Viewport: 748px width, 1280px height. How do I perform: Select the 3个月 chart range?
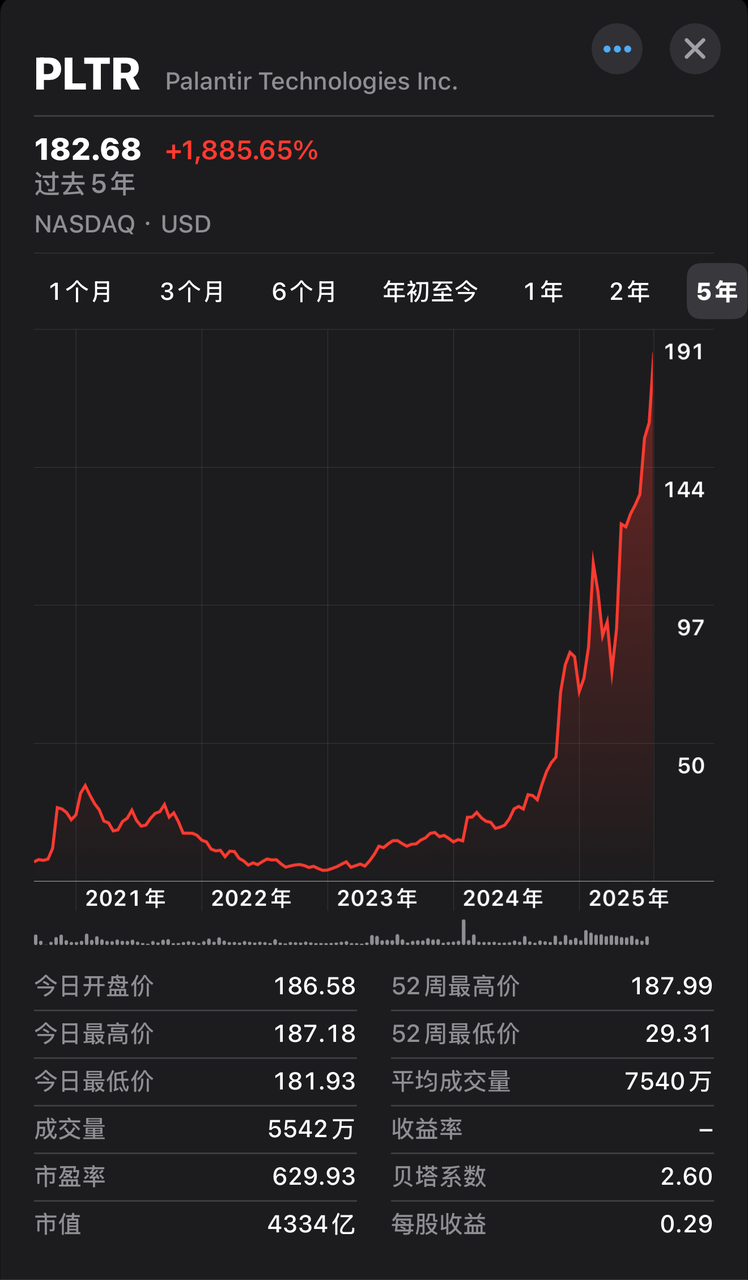[x=192, y=292]
